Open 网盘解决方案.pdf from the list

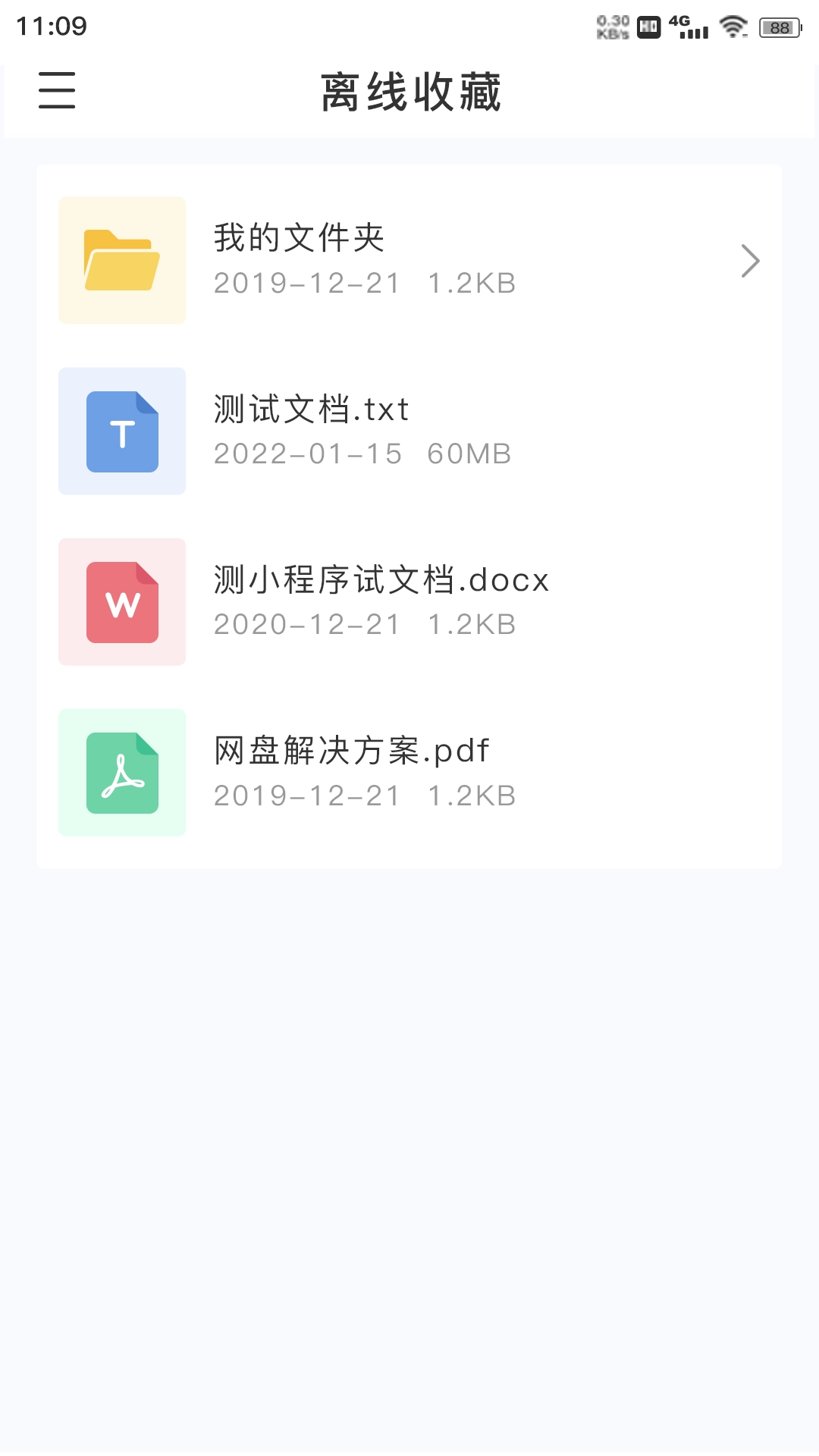pos(351,749)
